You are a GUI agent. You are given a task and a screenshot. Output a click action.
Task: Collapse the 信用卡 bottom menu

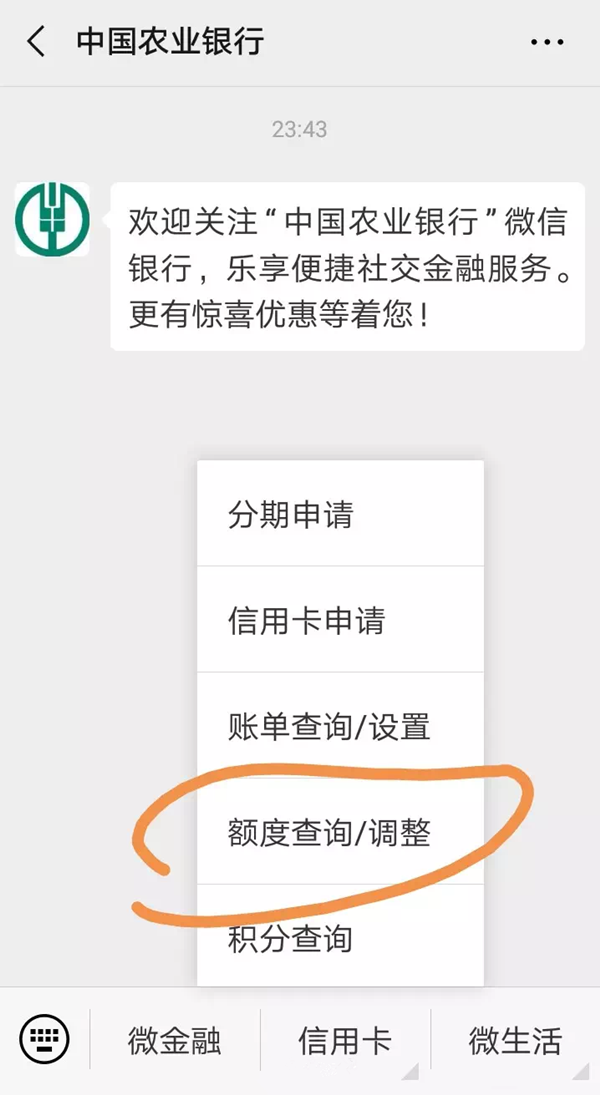(x=345, y=1040)
